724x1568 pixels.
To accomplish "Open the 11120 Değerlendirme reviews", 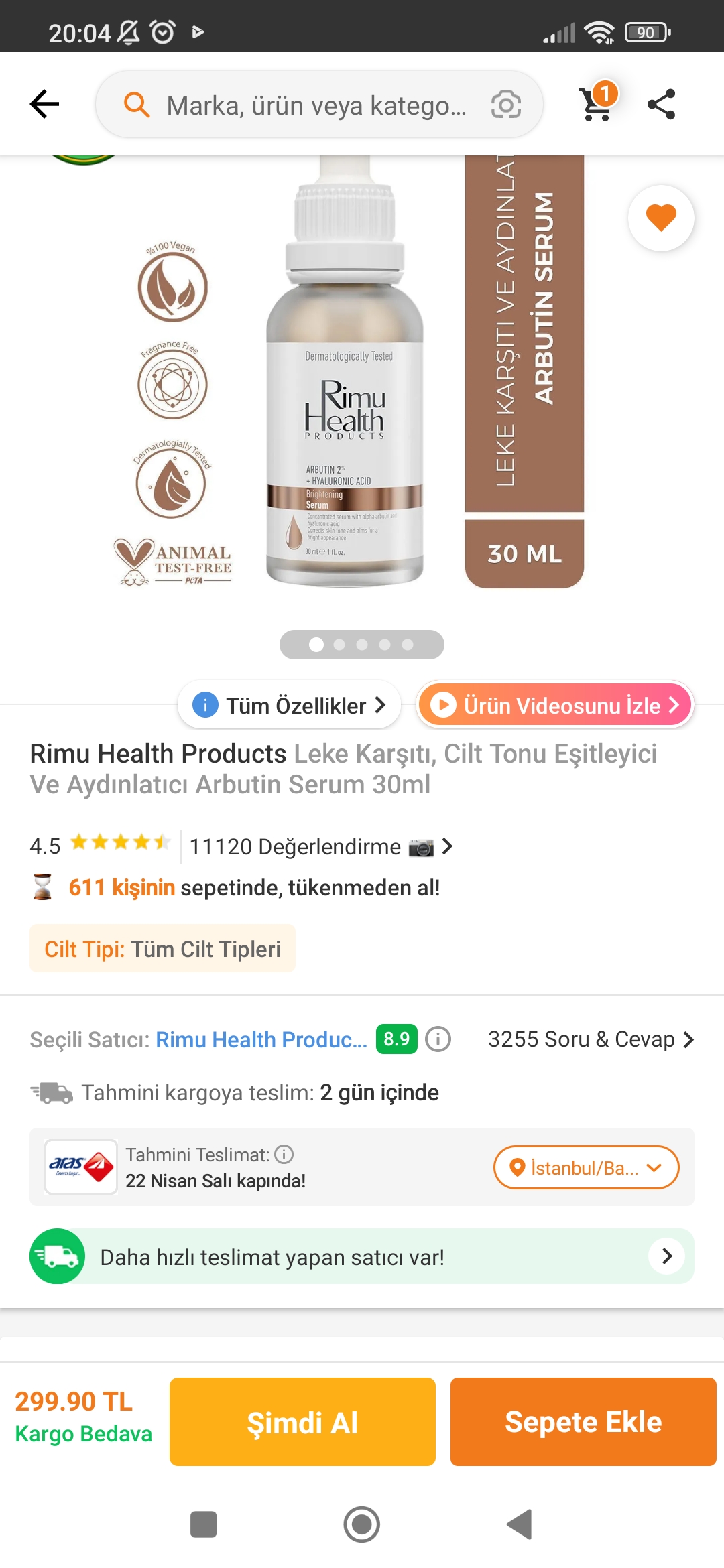I will (320, 847).
